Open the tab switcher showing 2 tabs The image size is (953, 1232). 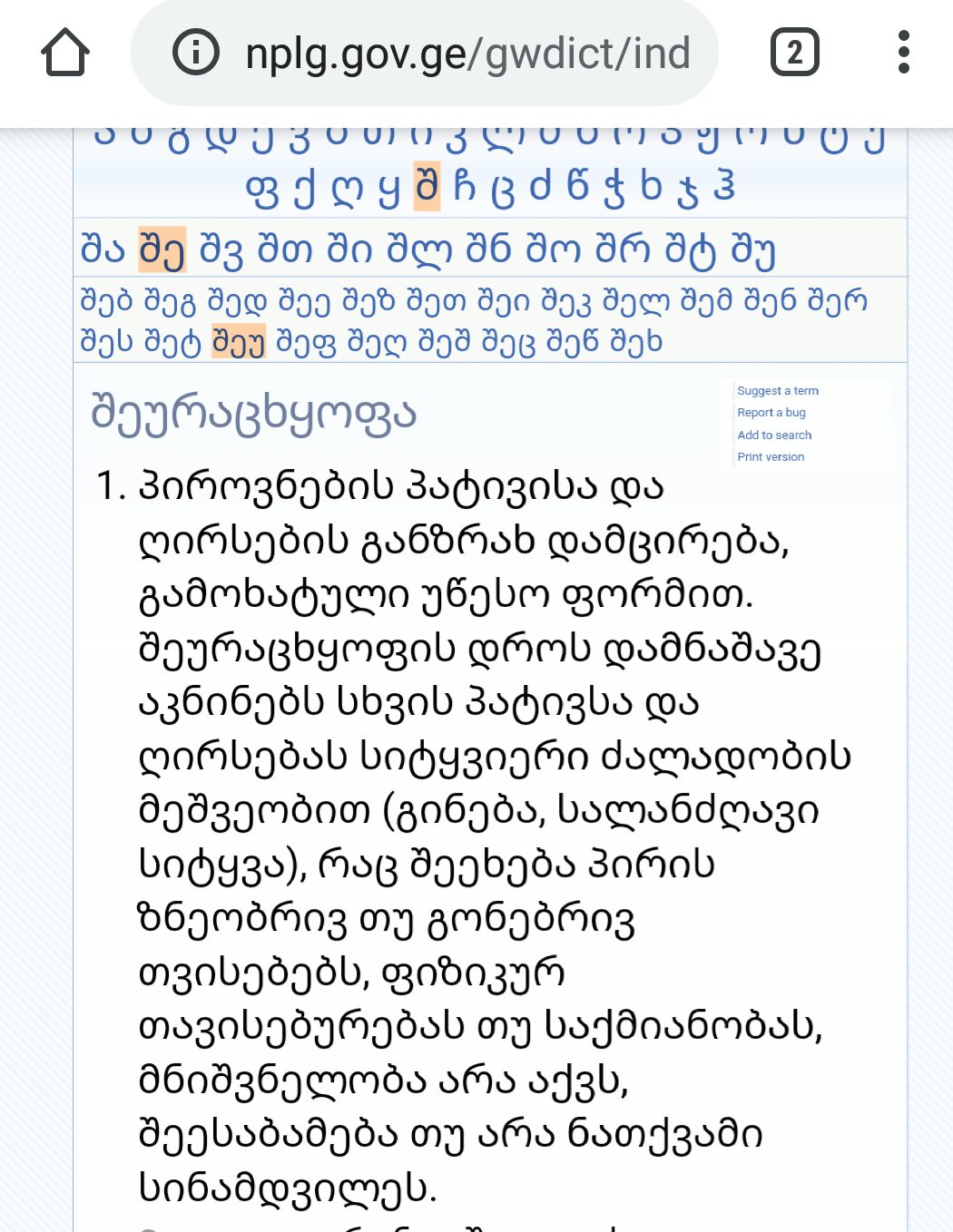(794, 53)
